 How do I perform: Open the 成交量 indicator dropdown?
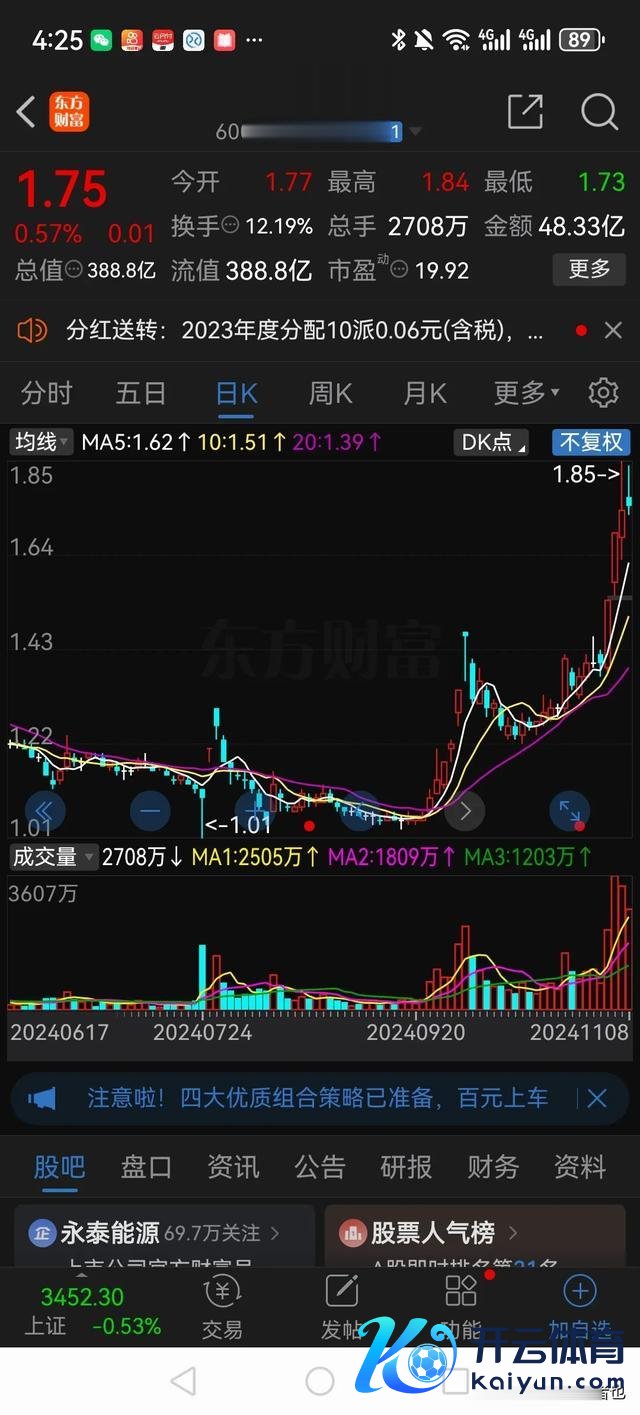[x=54, y=857]
